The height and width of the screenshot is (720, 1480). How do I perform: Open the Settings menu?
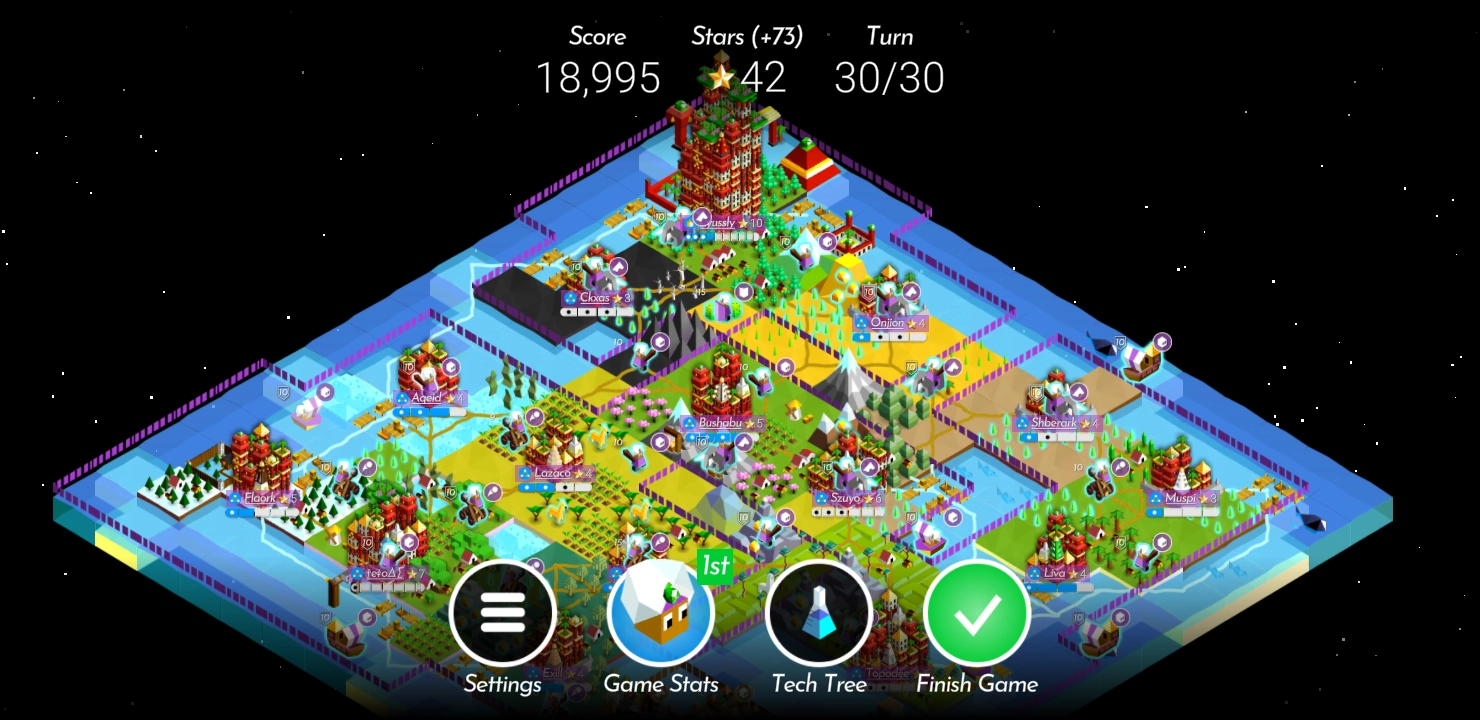click(x=502, y=613)
